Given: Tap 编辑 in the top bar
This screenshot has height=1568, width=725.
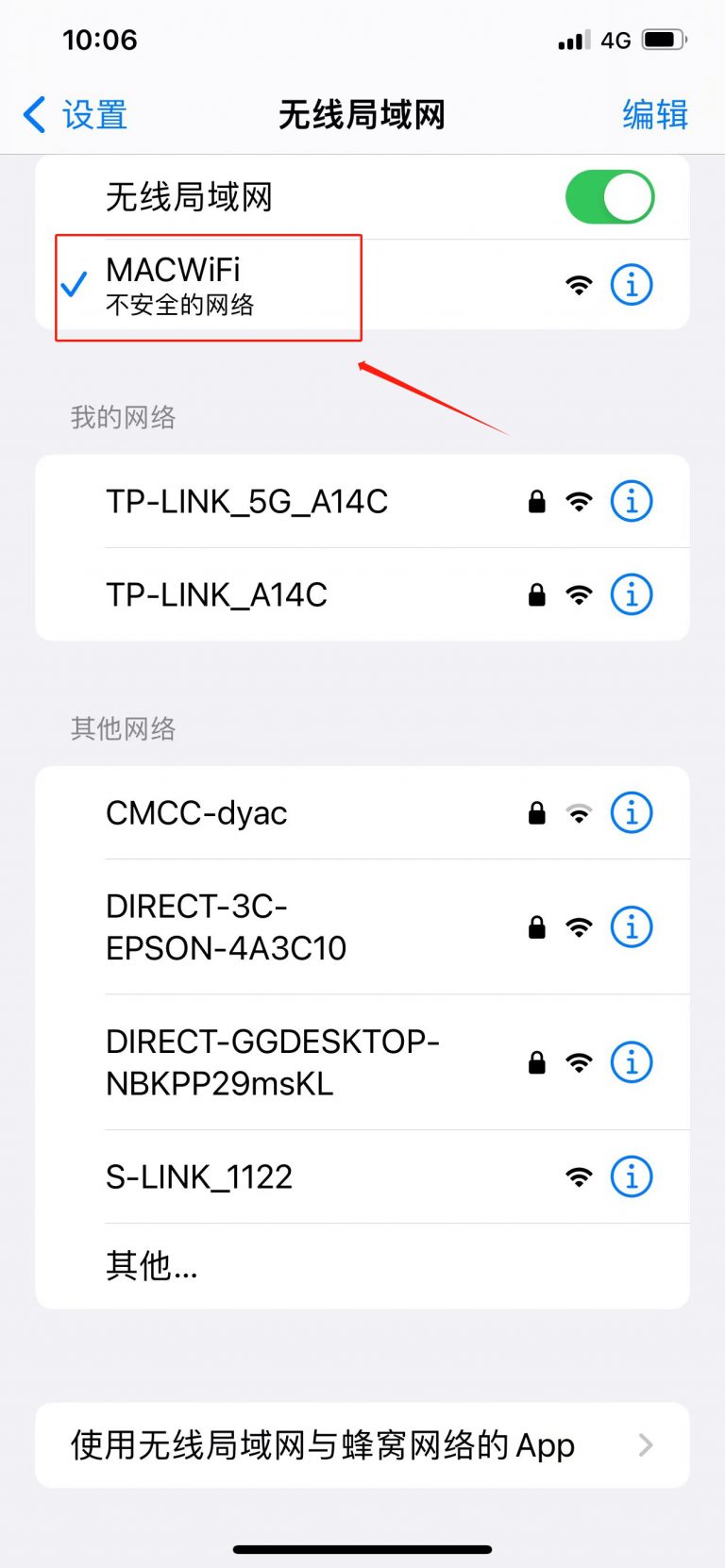Looking at the screenshot, I should [655, 115].
